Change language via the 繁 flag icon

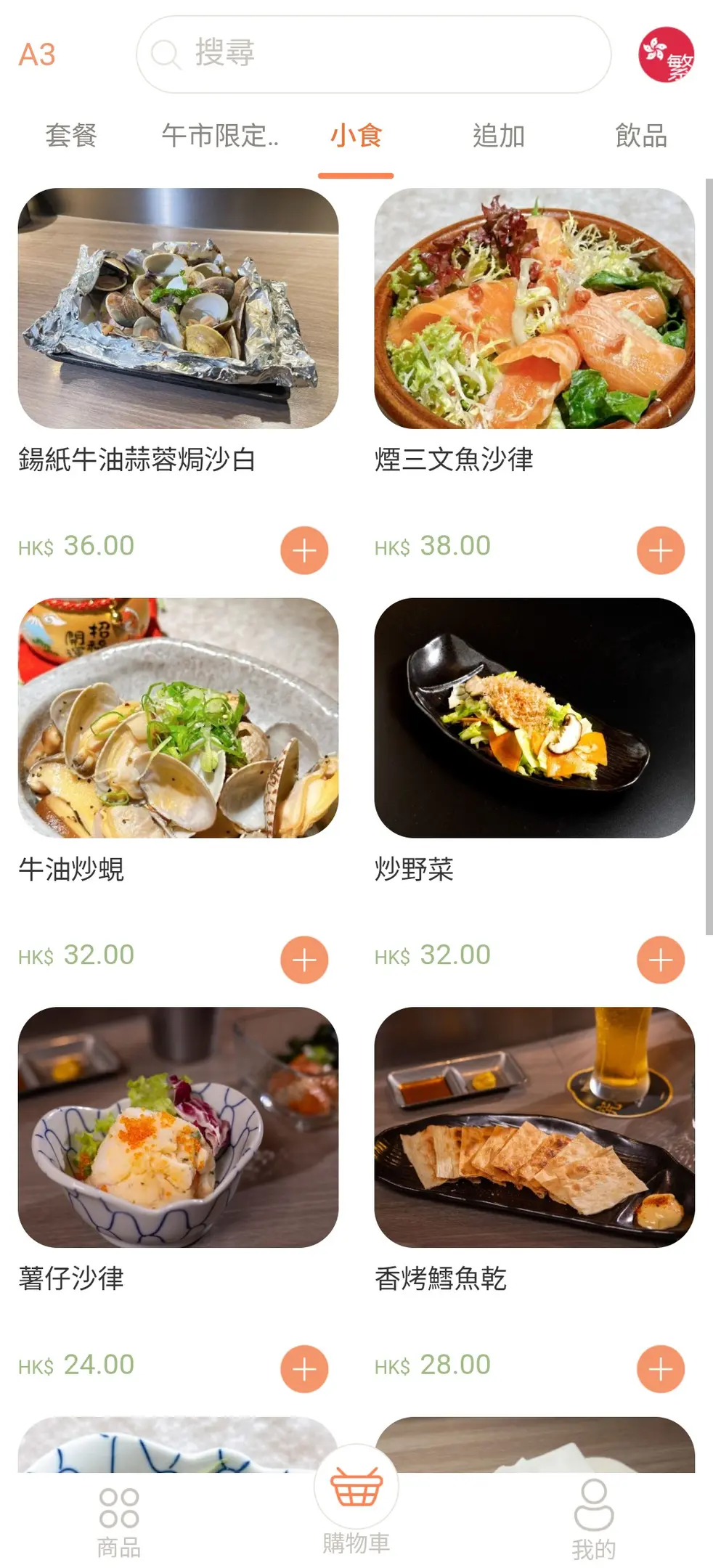[666, 54]
